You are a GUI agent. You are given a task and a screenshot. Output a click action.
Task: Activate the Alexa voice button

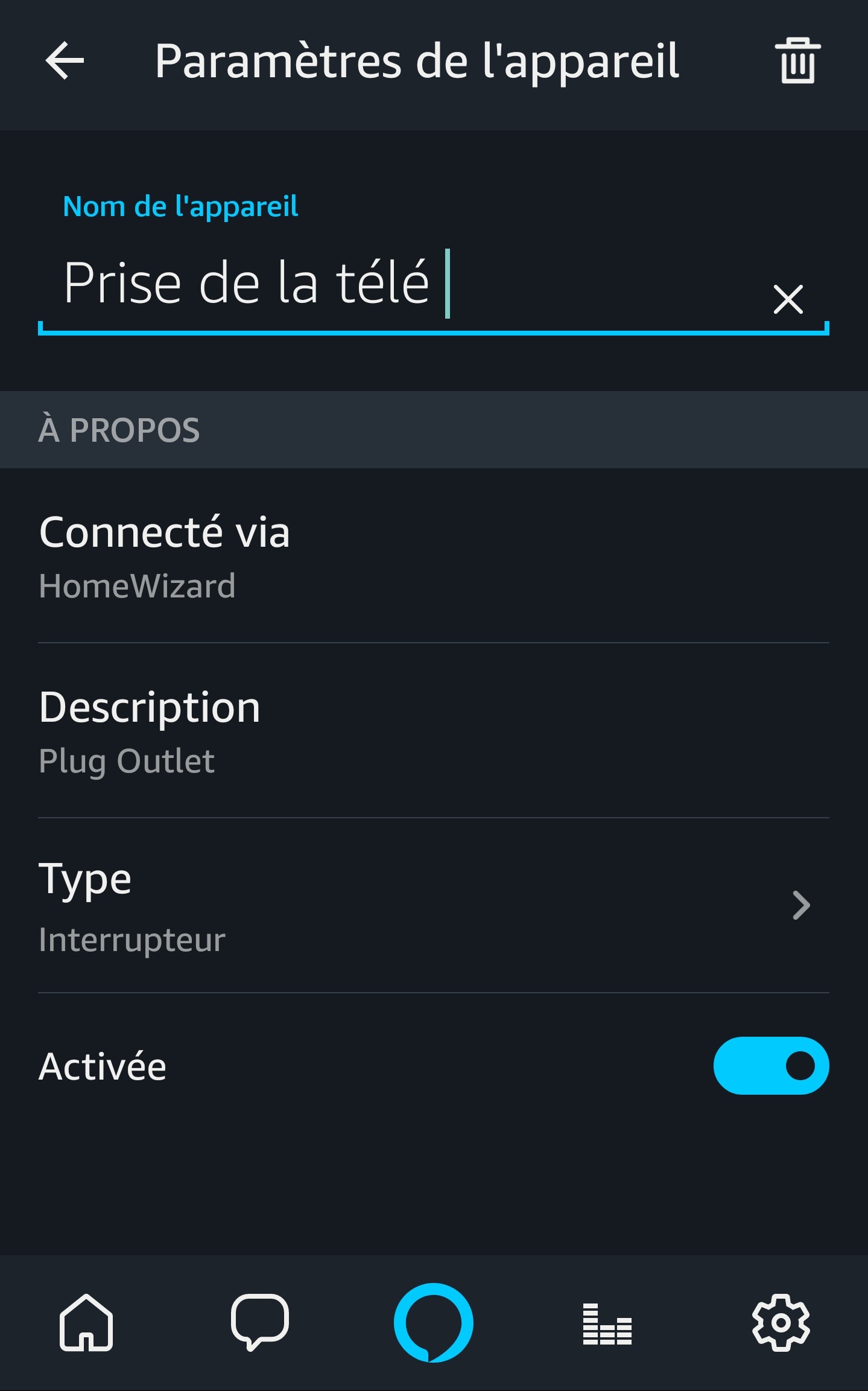tap(433, 1322)
